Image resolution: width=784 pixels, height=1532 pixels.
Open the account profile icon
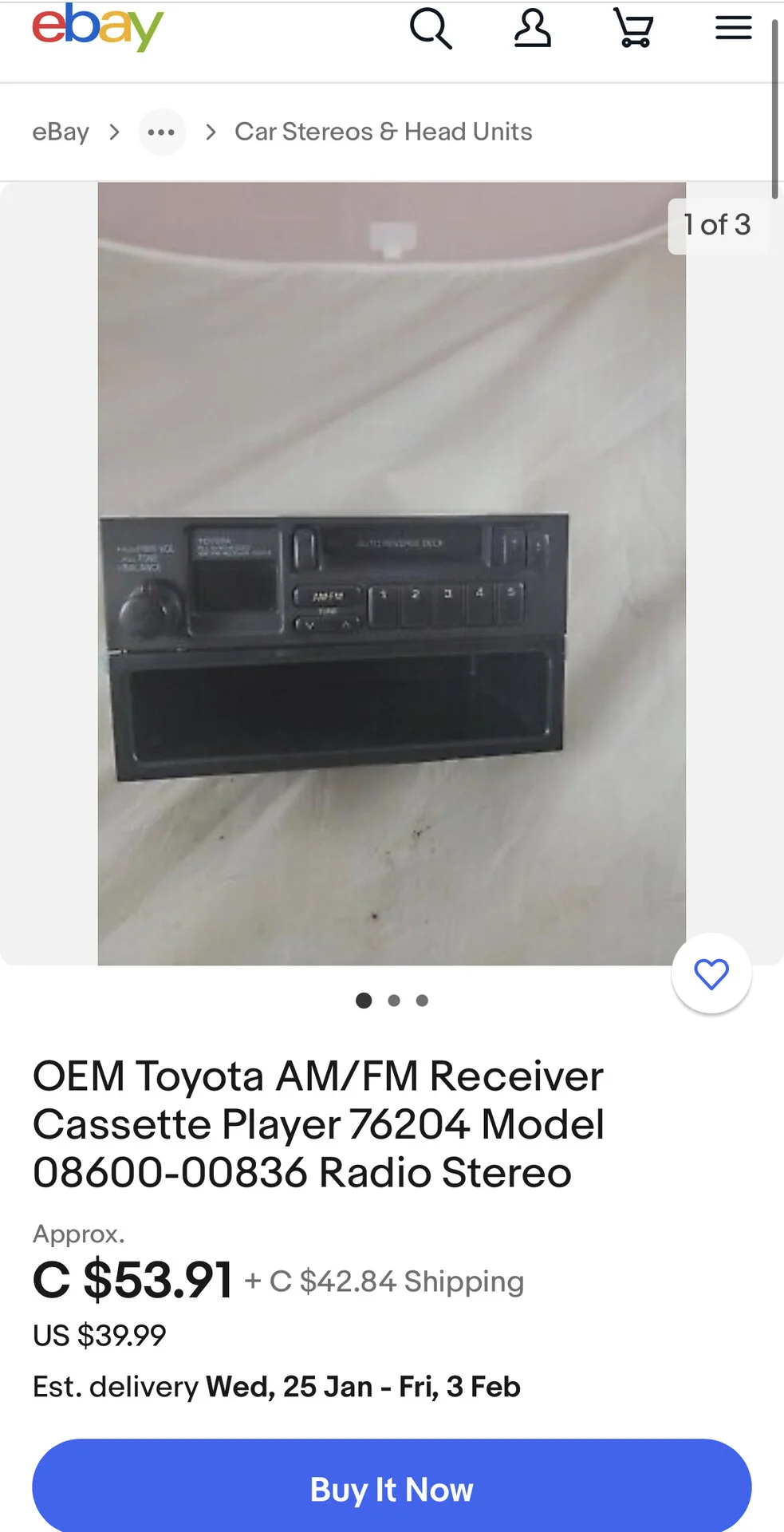click(532, 29)
